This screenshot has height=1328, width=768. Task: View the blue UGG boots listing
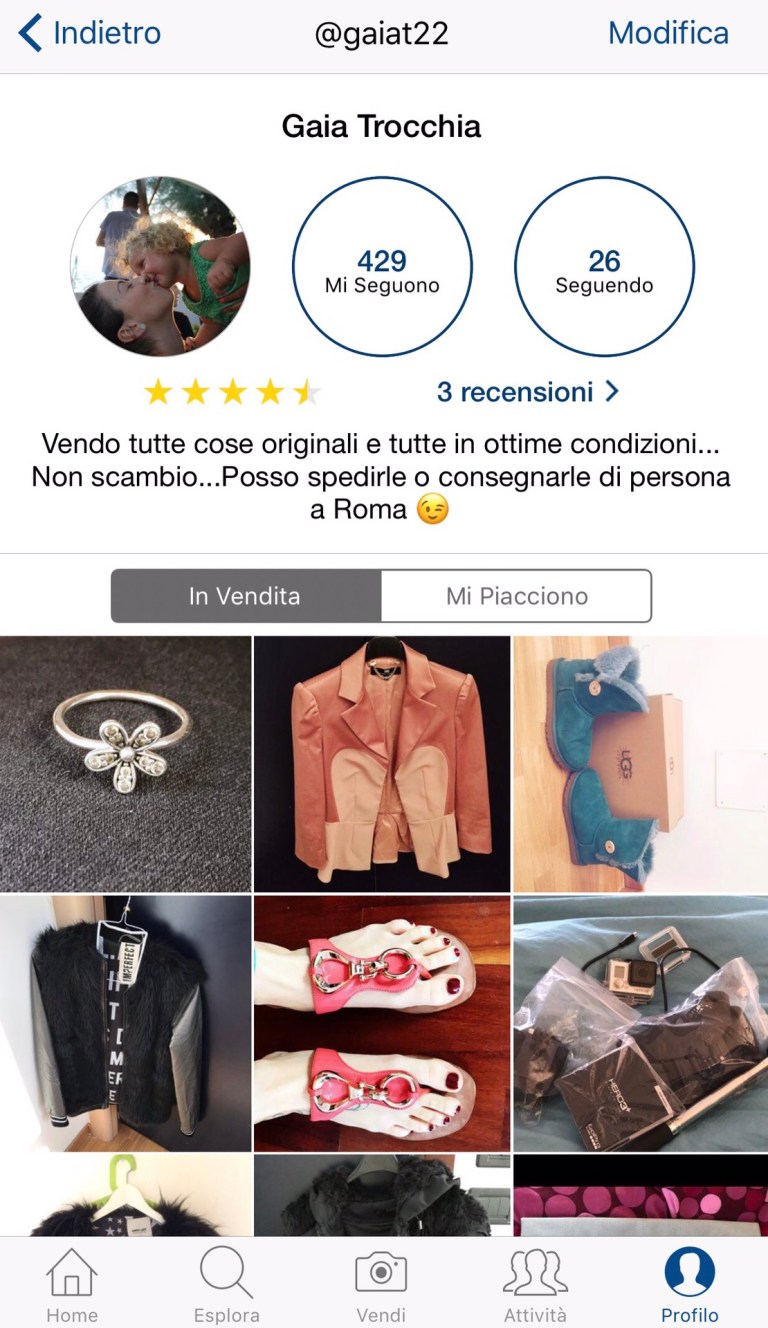point(640,763)
